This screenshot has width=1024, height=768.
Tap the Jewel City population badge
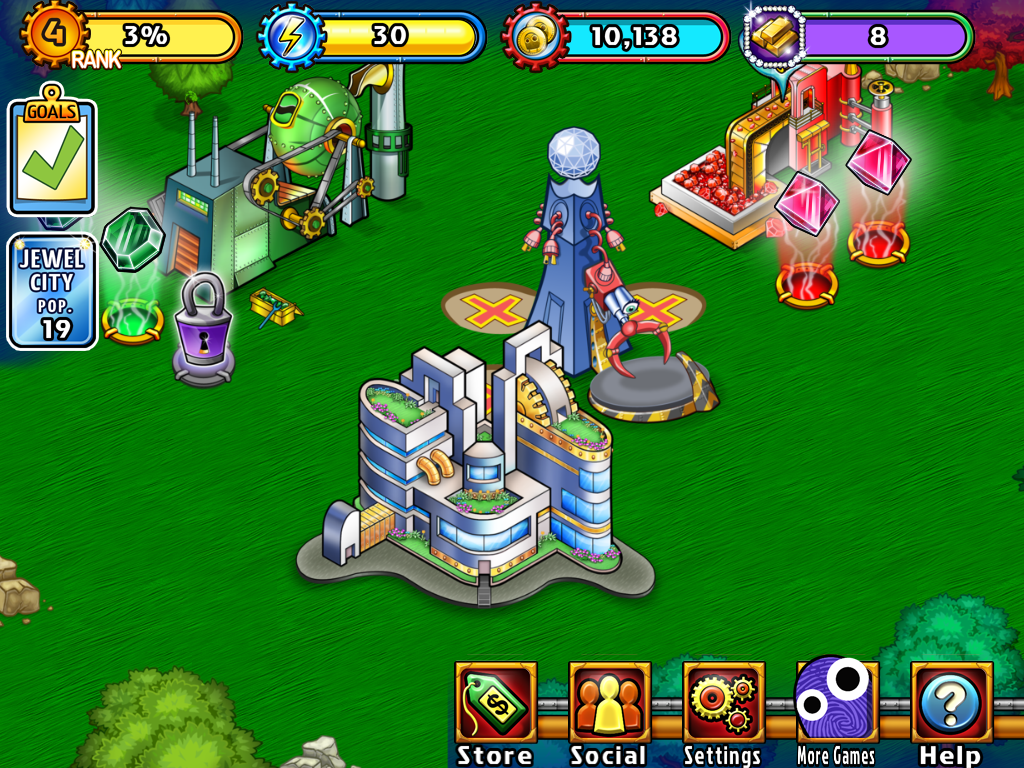(52, 291)
